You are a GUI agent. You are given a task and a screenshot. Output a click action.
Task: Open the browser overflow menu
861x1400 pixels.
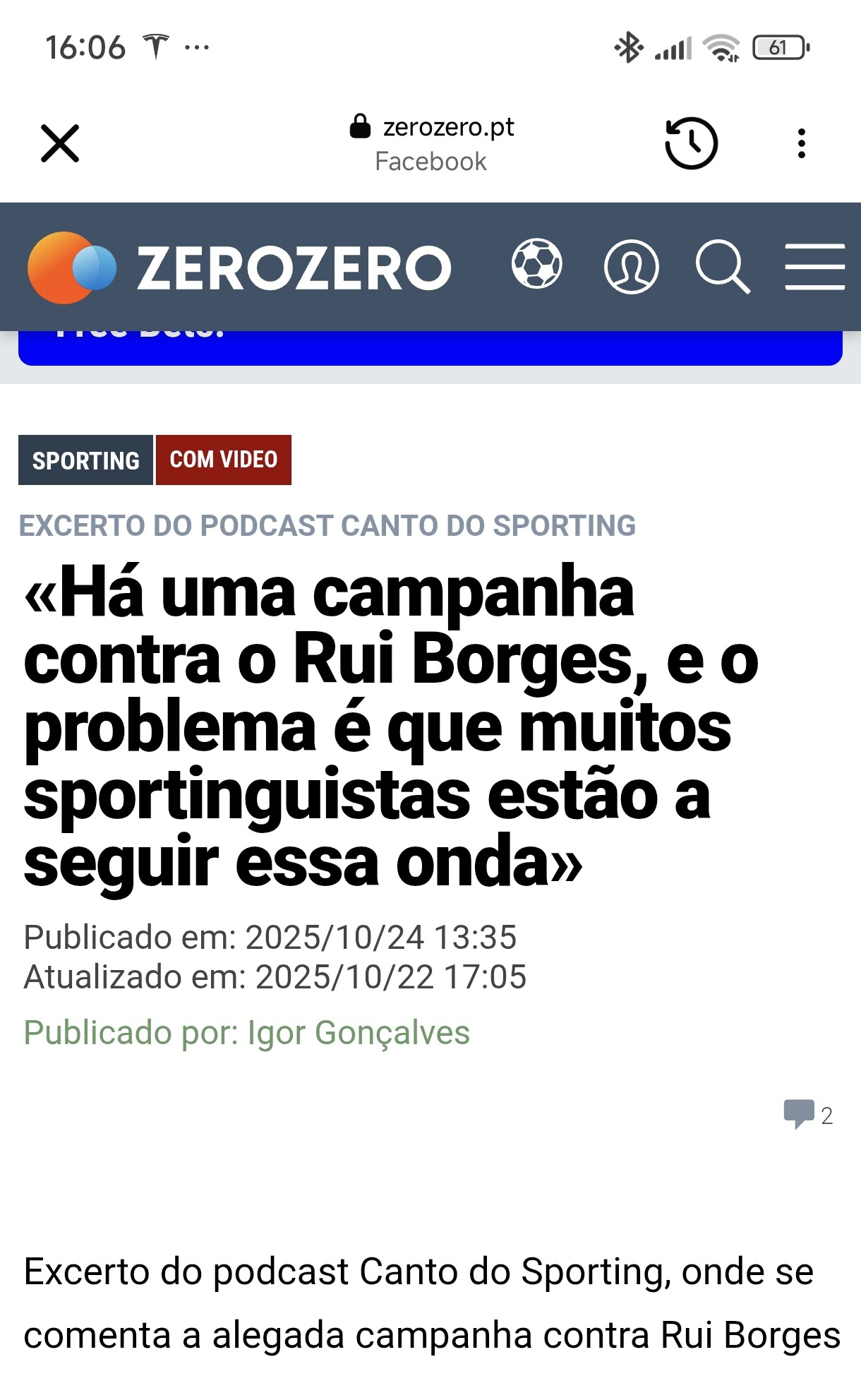point(801,143)
